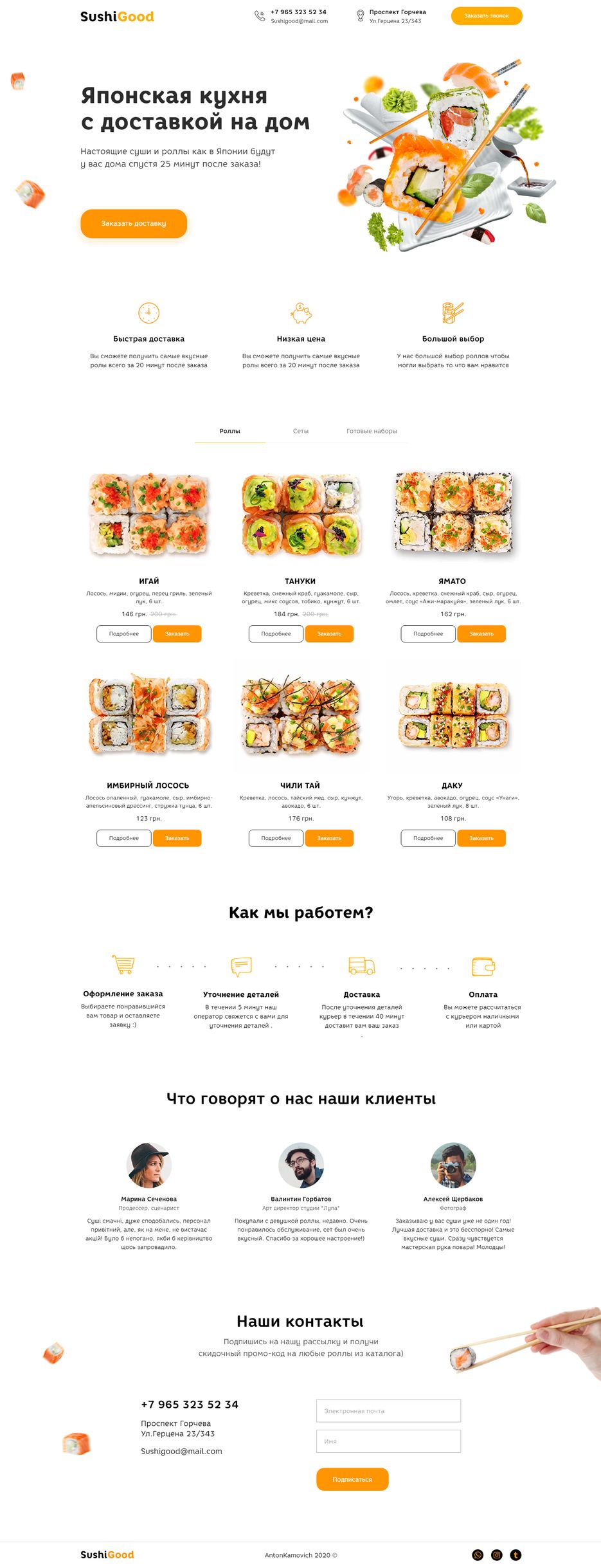This screenshot has height=1568, width=601.
Task: Select the Роллы tab
Action: pos(229,431)
